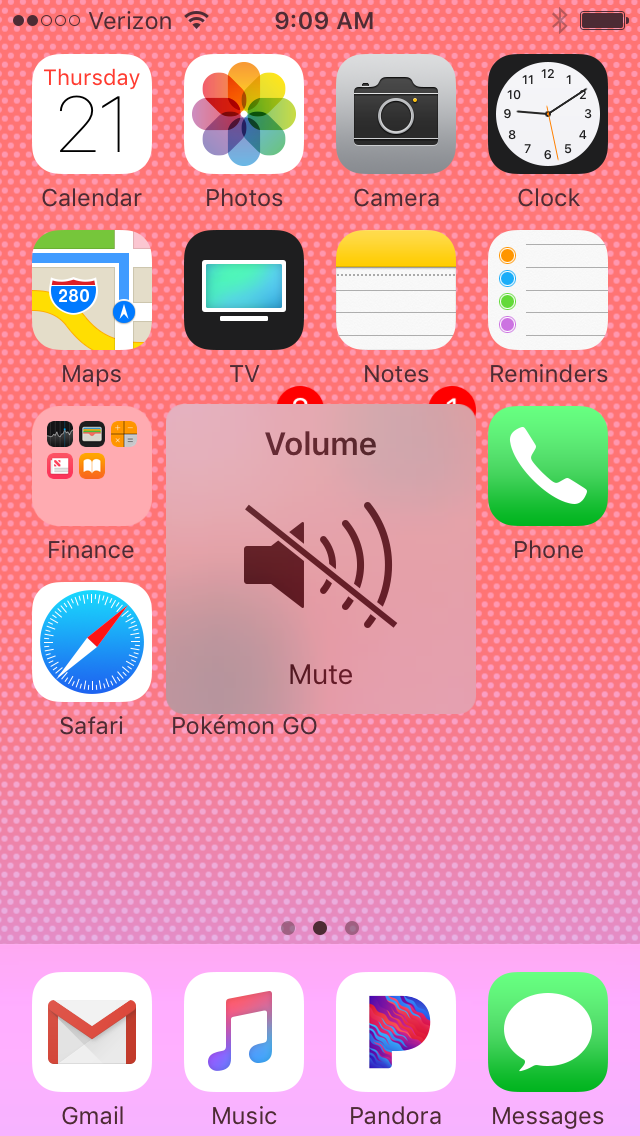Launch the Music app
Viewport: 640px width, 1136px height.
(244, 1032)
